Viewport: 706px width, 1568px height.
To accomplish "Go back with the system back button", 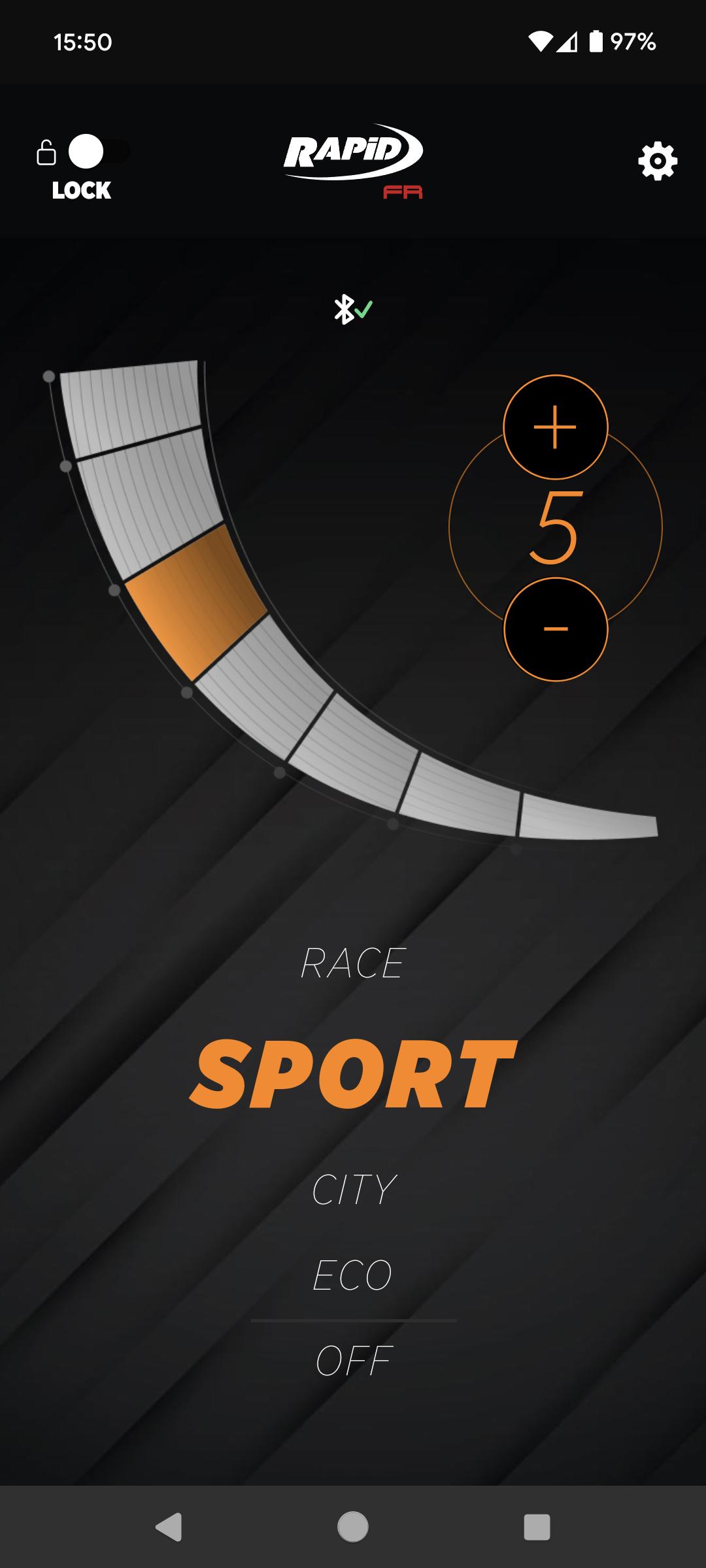I will [x=169, y=1527].
